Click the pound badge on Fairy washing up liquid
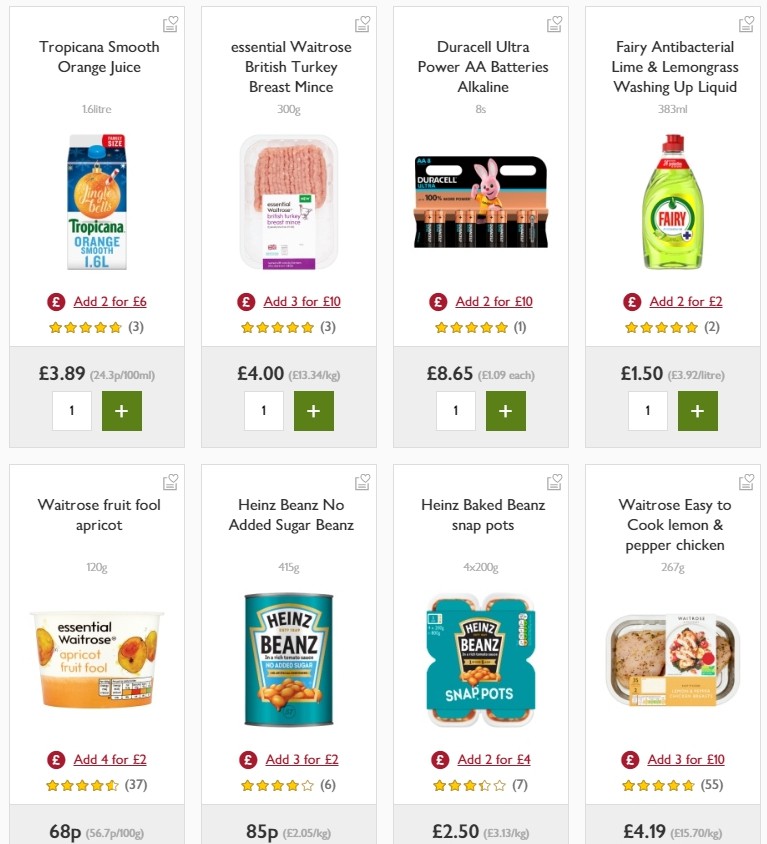This screenshot has width=767, height=844. point(631,301)
